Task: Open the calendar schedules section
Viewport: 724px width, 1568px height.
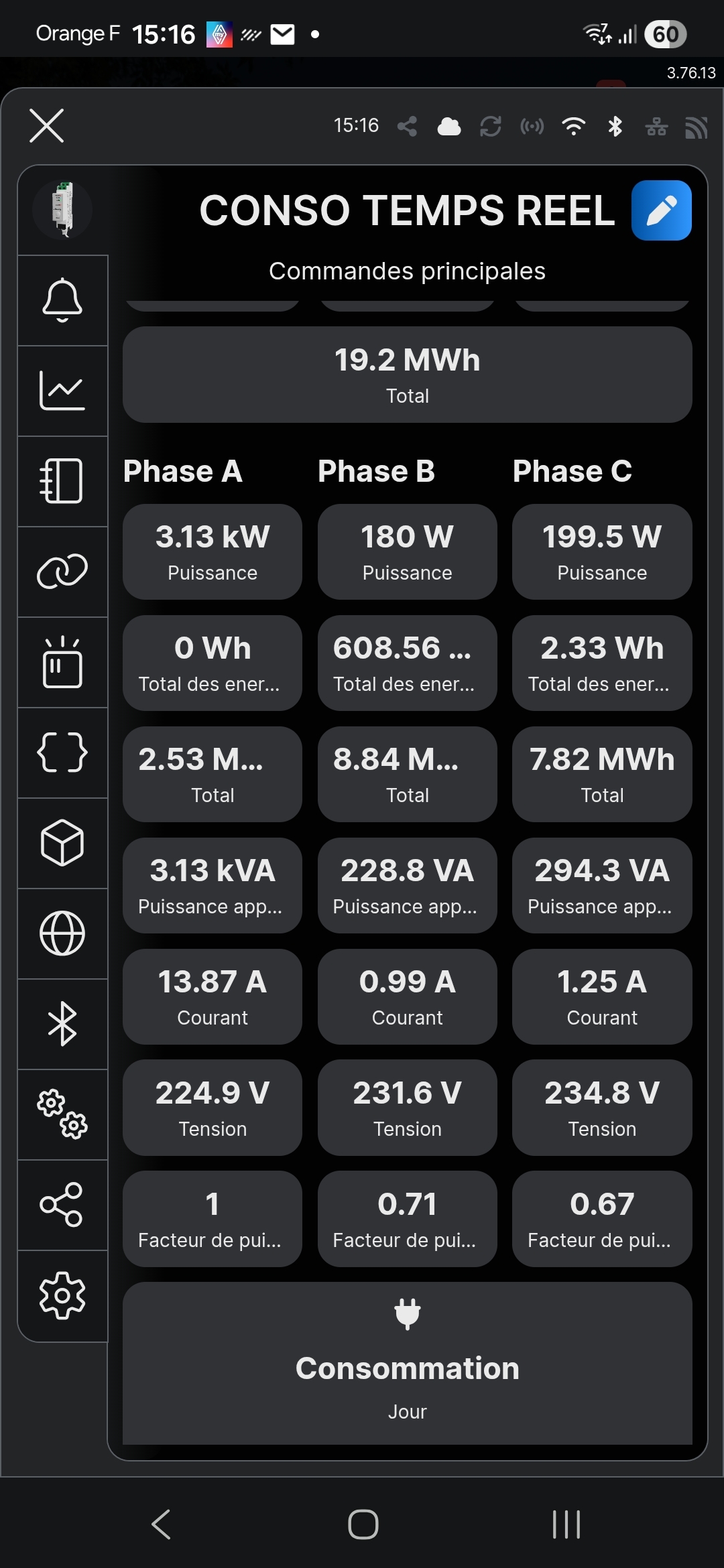Action: [62, 662]
